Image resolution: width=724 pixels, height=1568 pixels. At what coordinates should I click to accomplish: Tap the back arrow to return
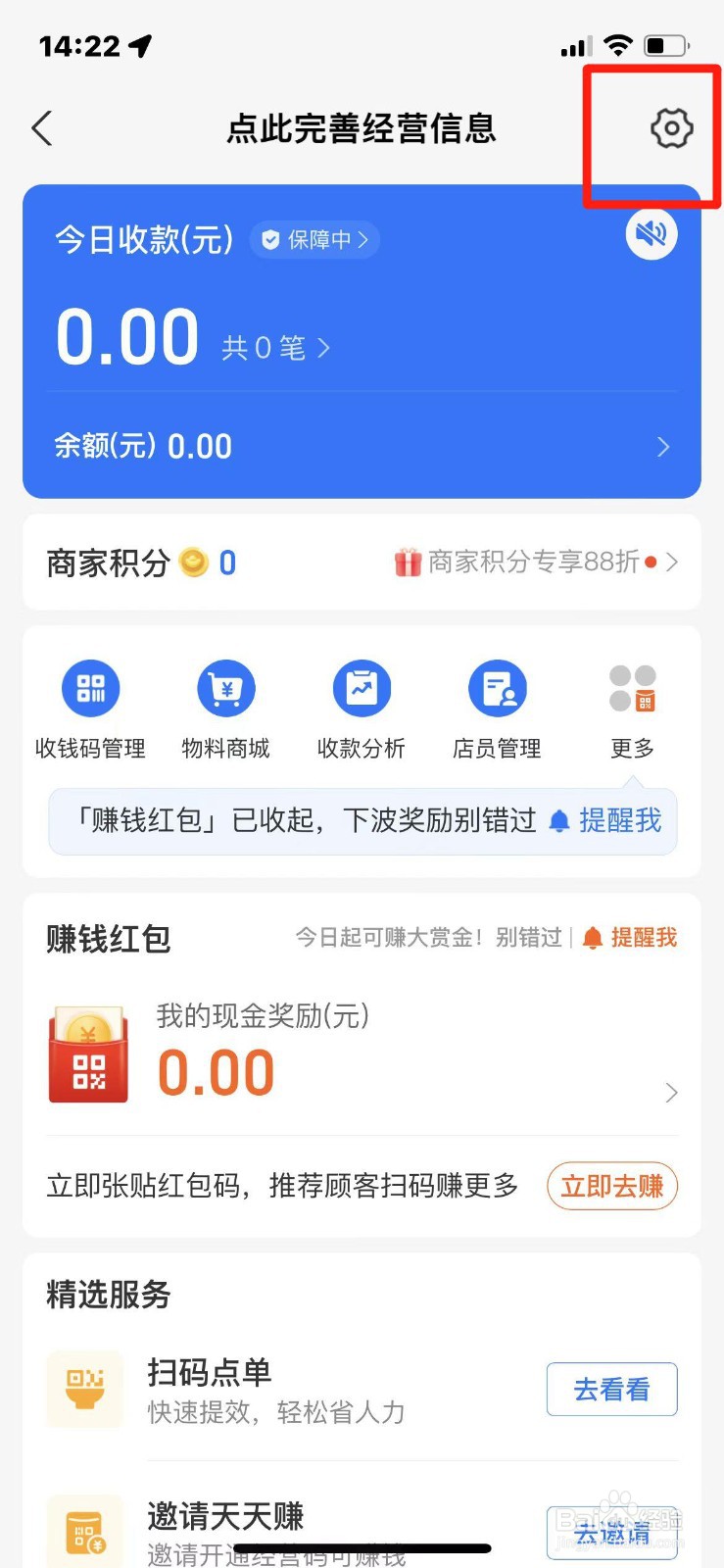41,127
